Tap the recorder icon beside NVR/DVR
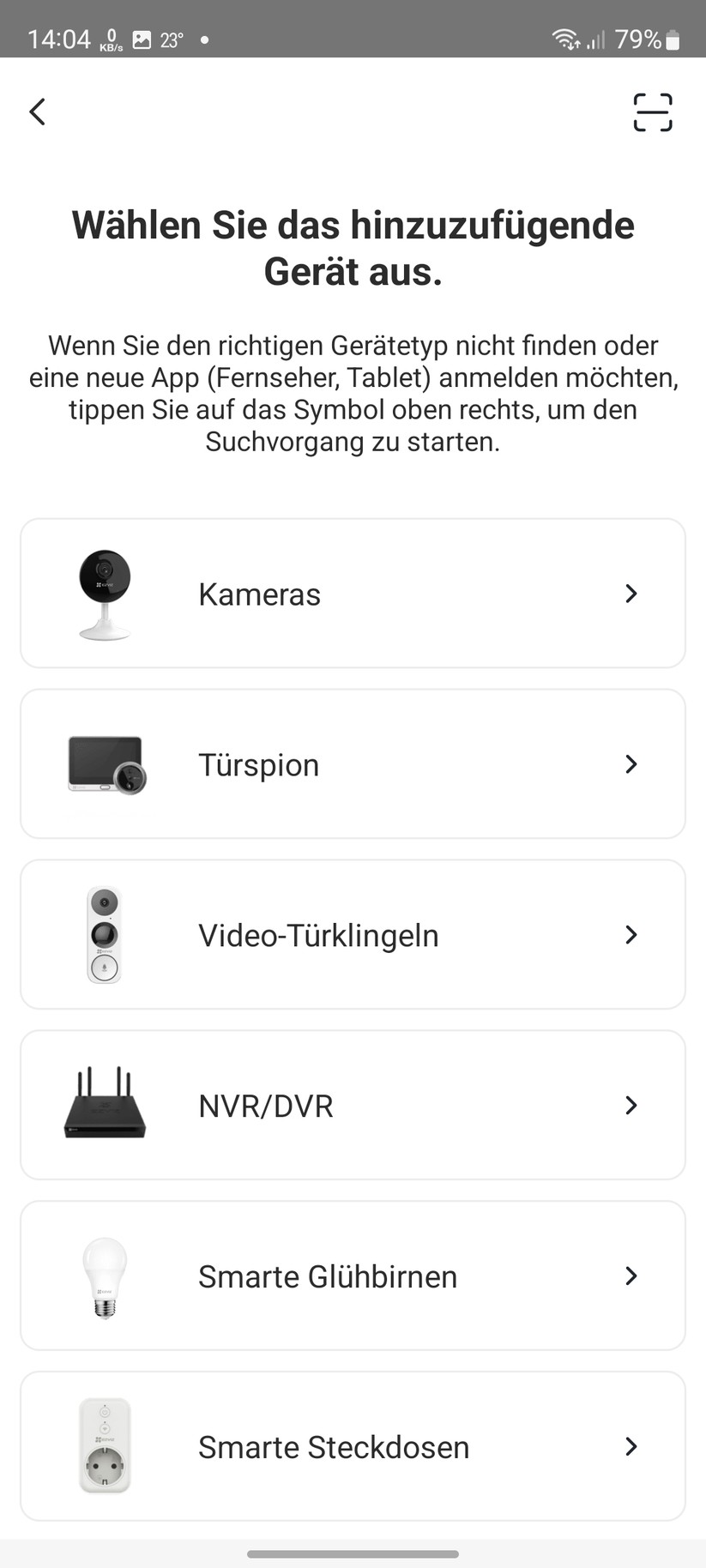Image resolution: width=706 pixels, height=1568 pixels. coord(105,1105)
